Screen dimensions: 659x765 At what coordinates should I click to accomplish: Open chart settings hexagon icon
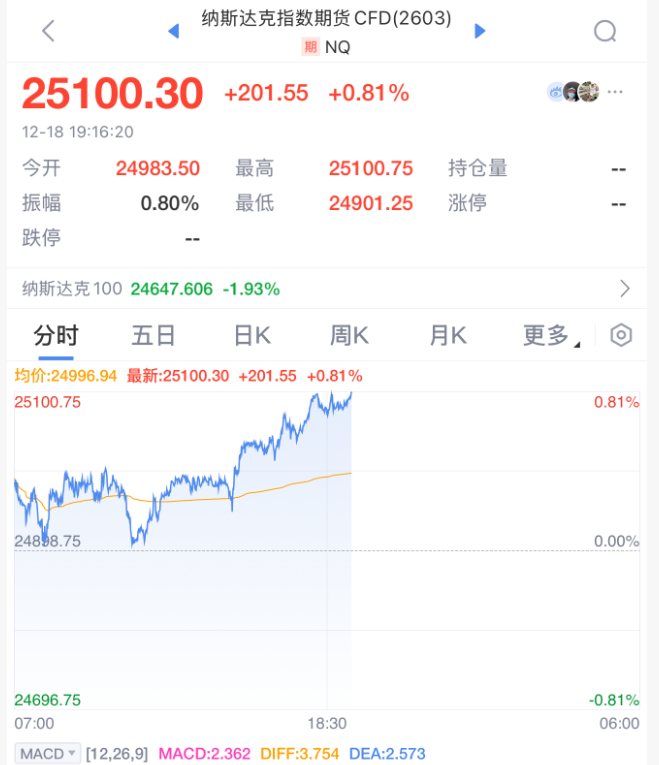click(x=621, y=335)
